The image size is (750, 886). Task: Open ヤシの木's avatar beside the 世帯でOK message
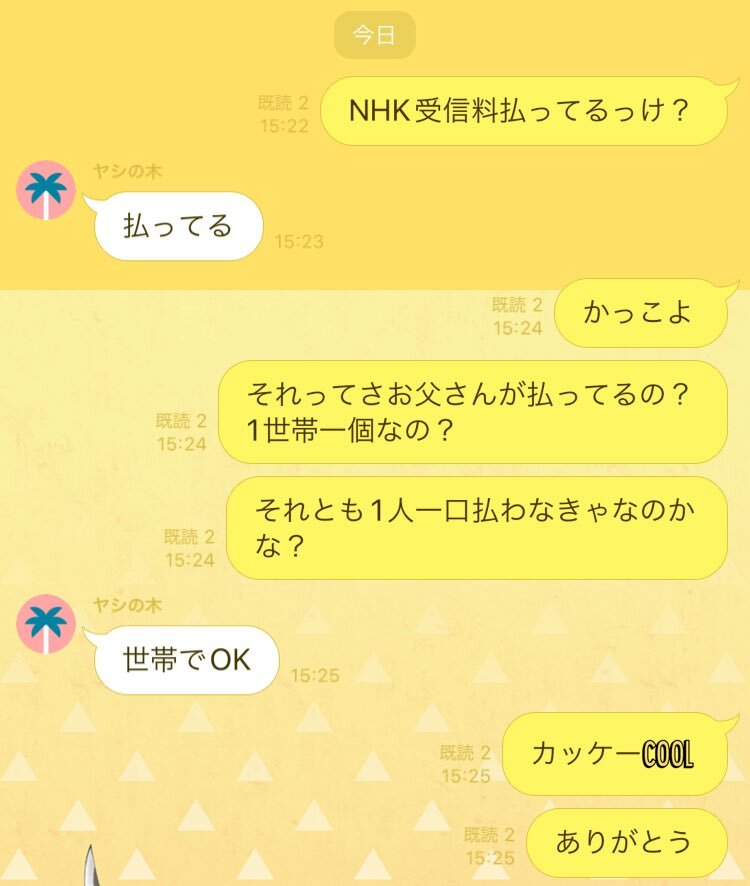coord(46,624)
